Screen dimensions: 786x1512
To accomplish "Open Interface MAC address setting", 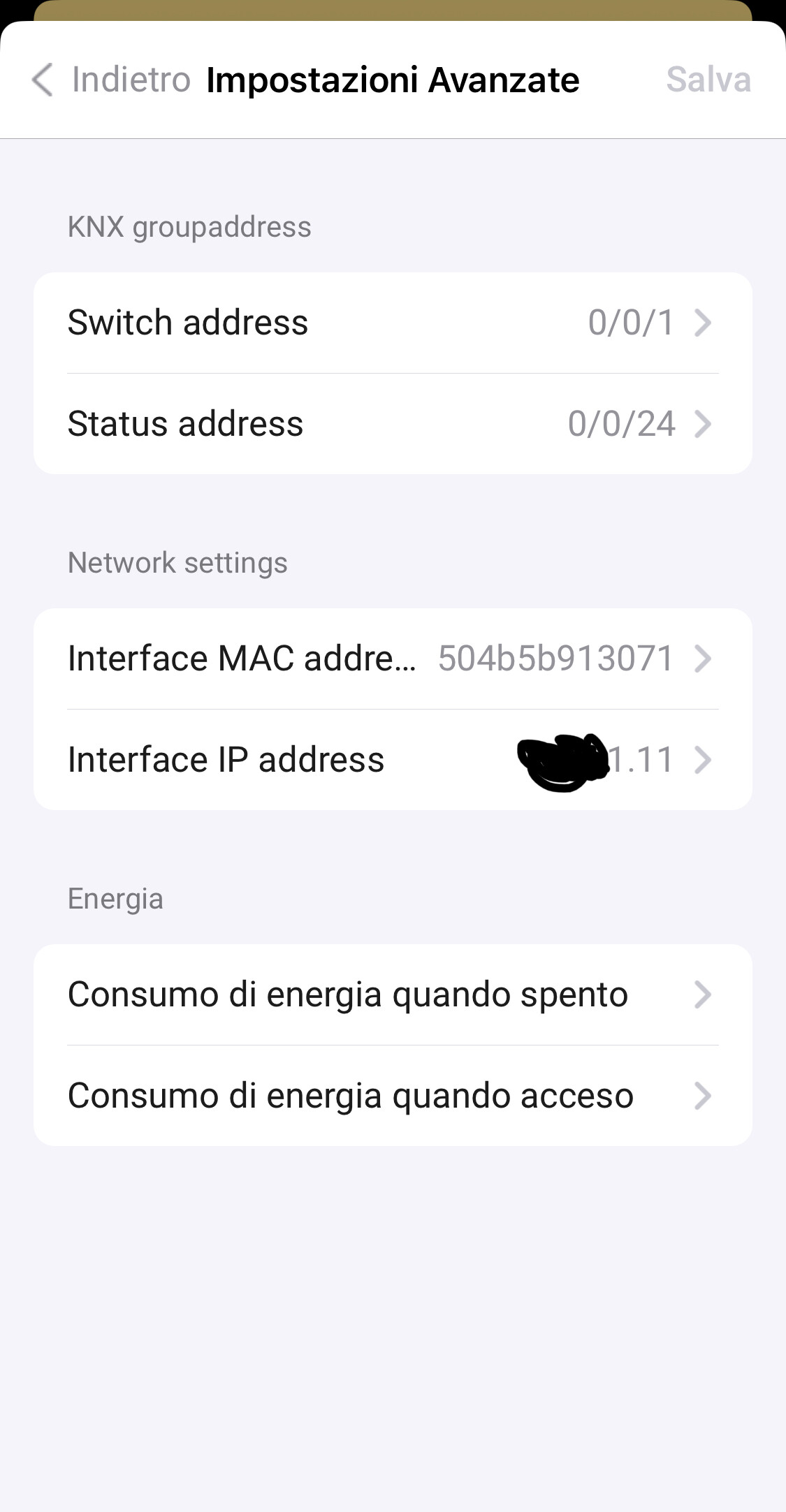I will click(393, 659).
